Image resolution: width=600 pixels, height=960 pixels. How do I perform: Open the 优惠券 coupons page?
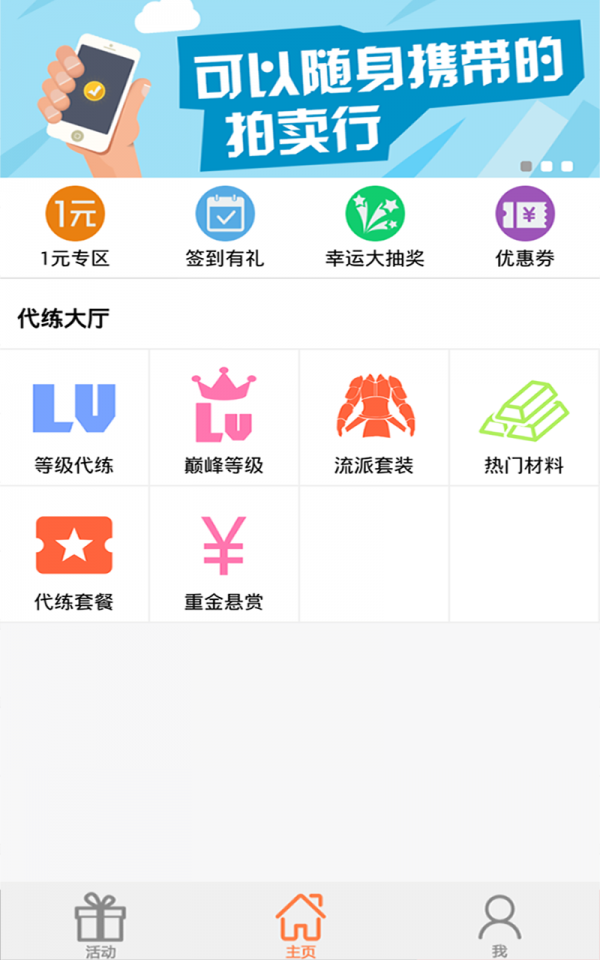pos(525,228)
